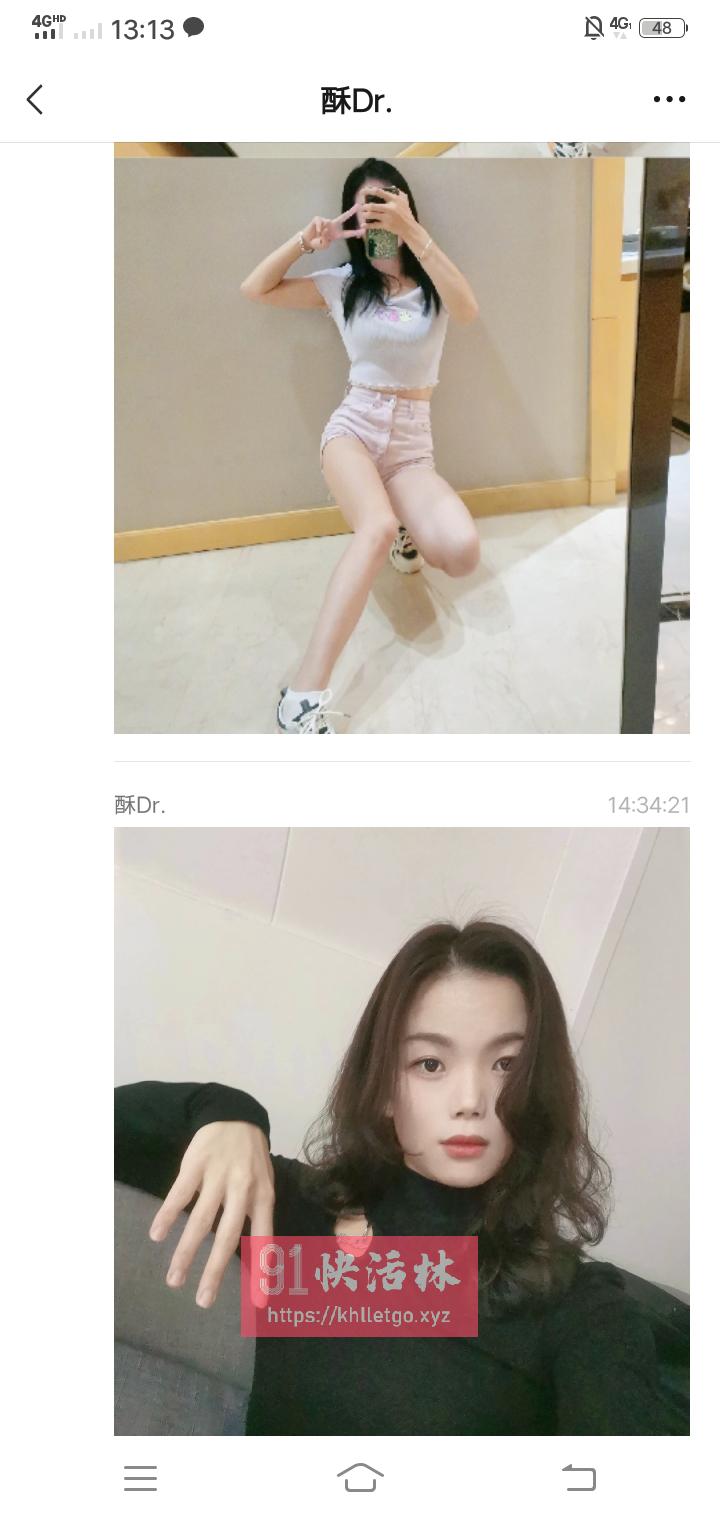Tap the back chevron to leave the chat
The width and height of the screenshot is (720, 1520).
[35, 99]
